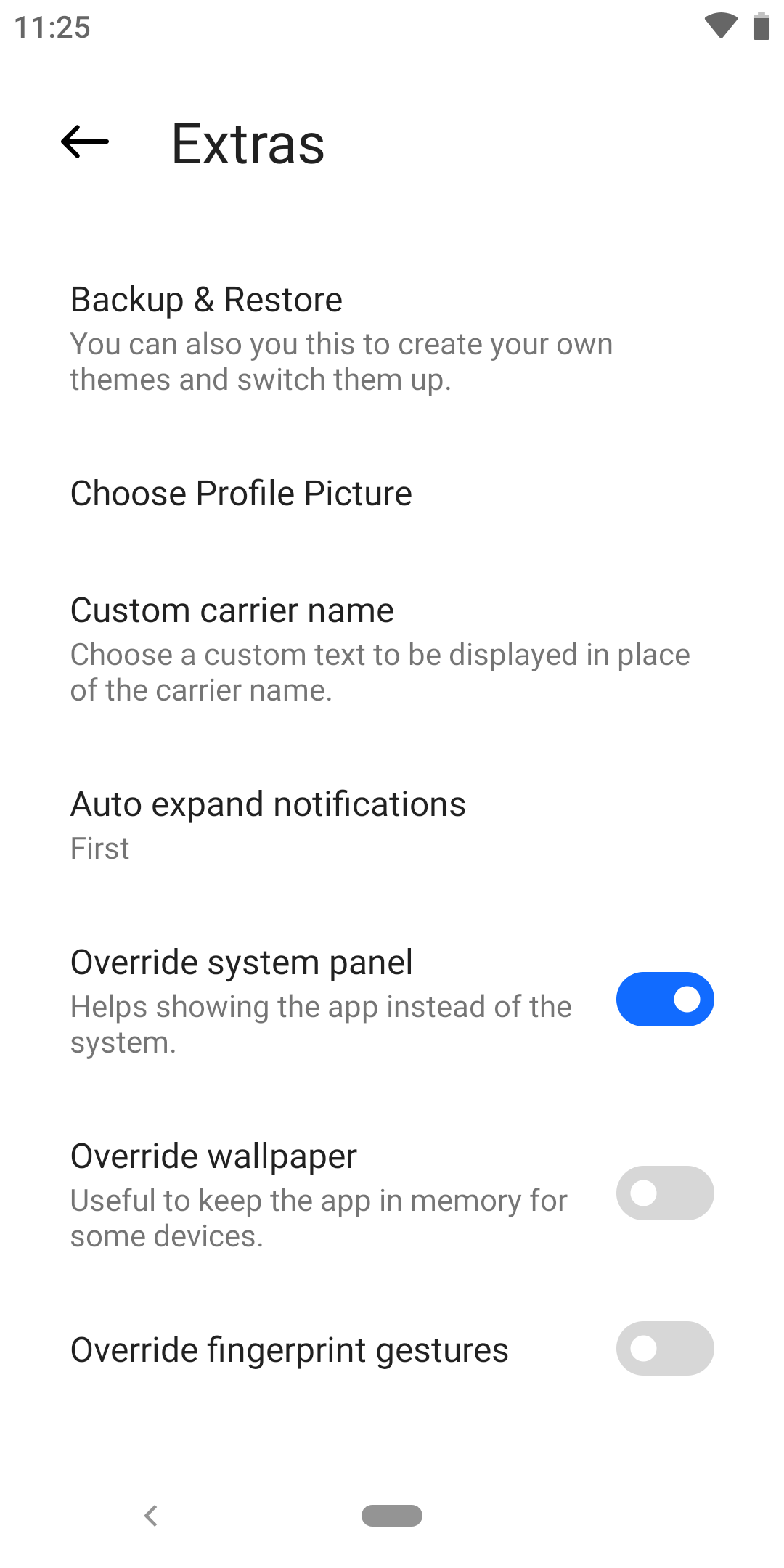Enable Override wallpaper switch
This screenshot has height=1568, width=784.
(x=665, y=1193)
